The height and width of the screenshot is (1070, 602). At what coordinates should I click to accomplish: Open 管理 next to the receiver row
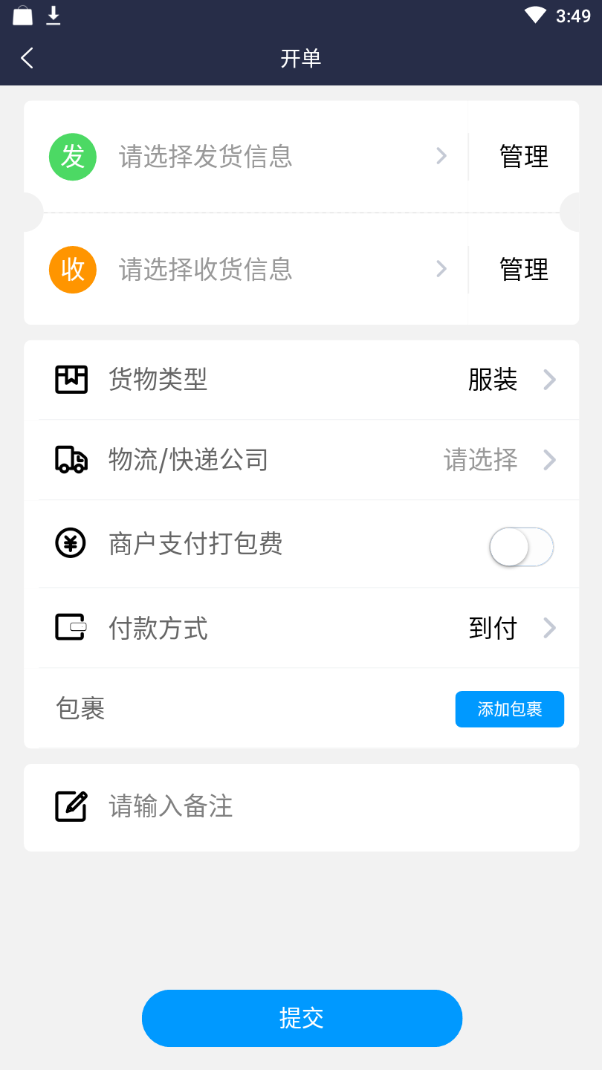click(x=524, y=269)
